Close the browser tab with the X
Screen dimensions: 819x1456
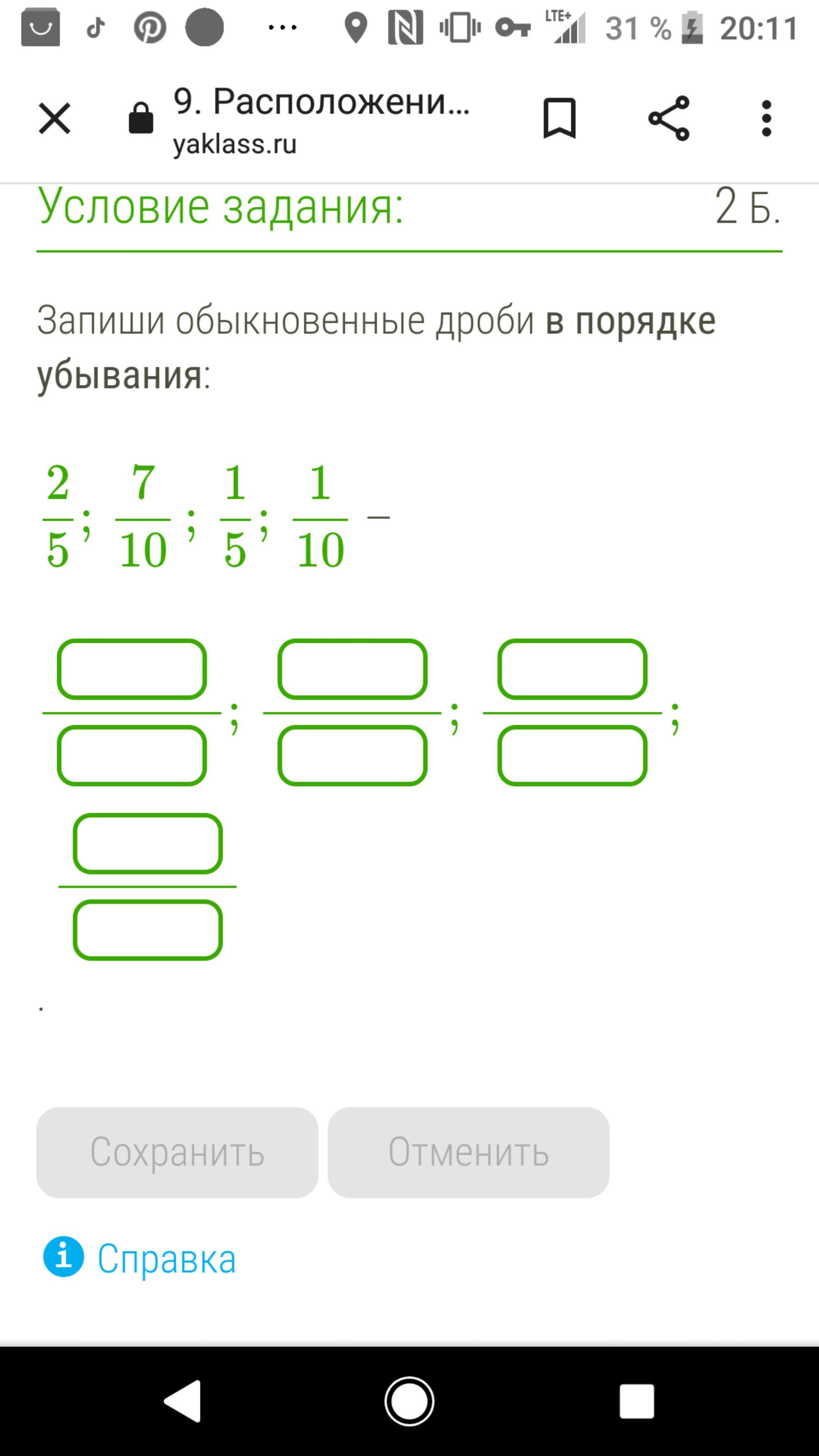(x=55, y=118)
